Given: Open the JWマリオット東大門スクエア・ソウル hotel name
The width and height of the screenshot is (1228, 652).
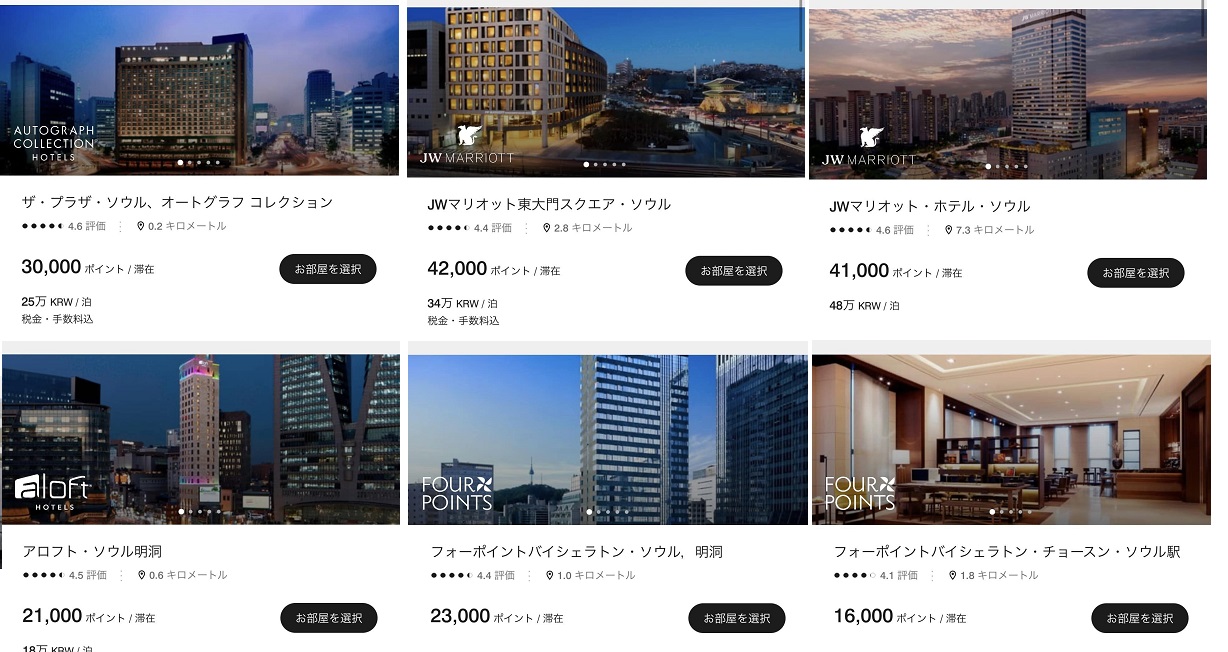Looking at the screenshot, I should [x=549, y=205].
